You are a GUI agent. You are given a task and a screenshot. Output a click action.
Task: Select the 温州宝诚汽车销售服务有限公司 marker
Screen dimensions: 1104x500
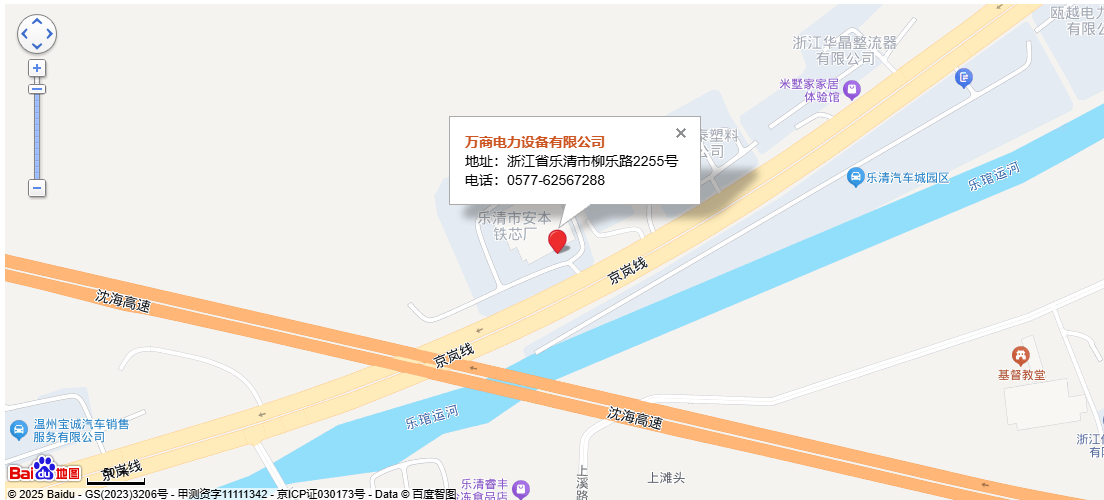[x=18, y=430]
